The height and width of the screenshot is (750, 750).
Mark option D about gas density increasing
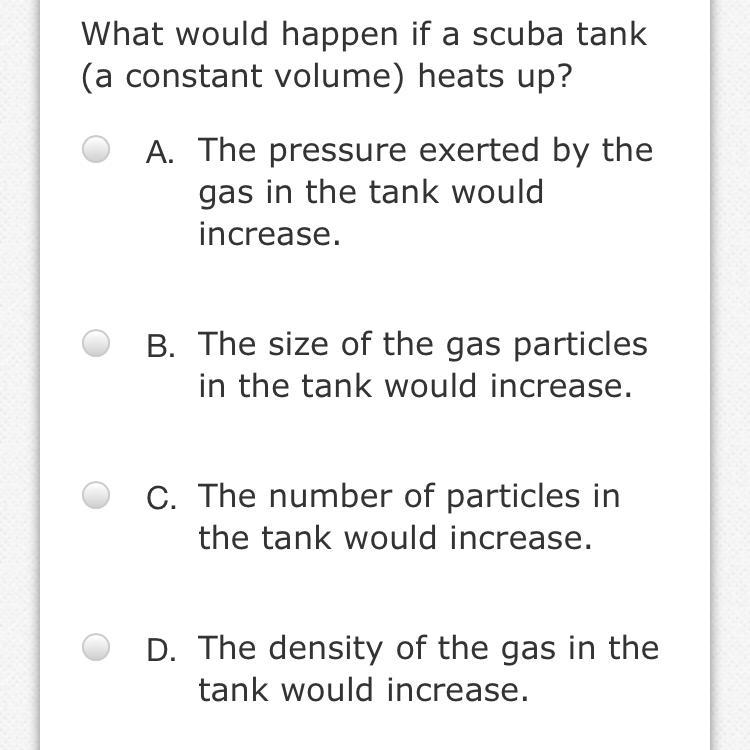(x=96, y=648)
